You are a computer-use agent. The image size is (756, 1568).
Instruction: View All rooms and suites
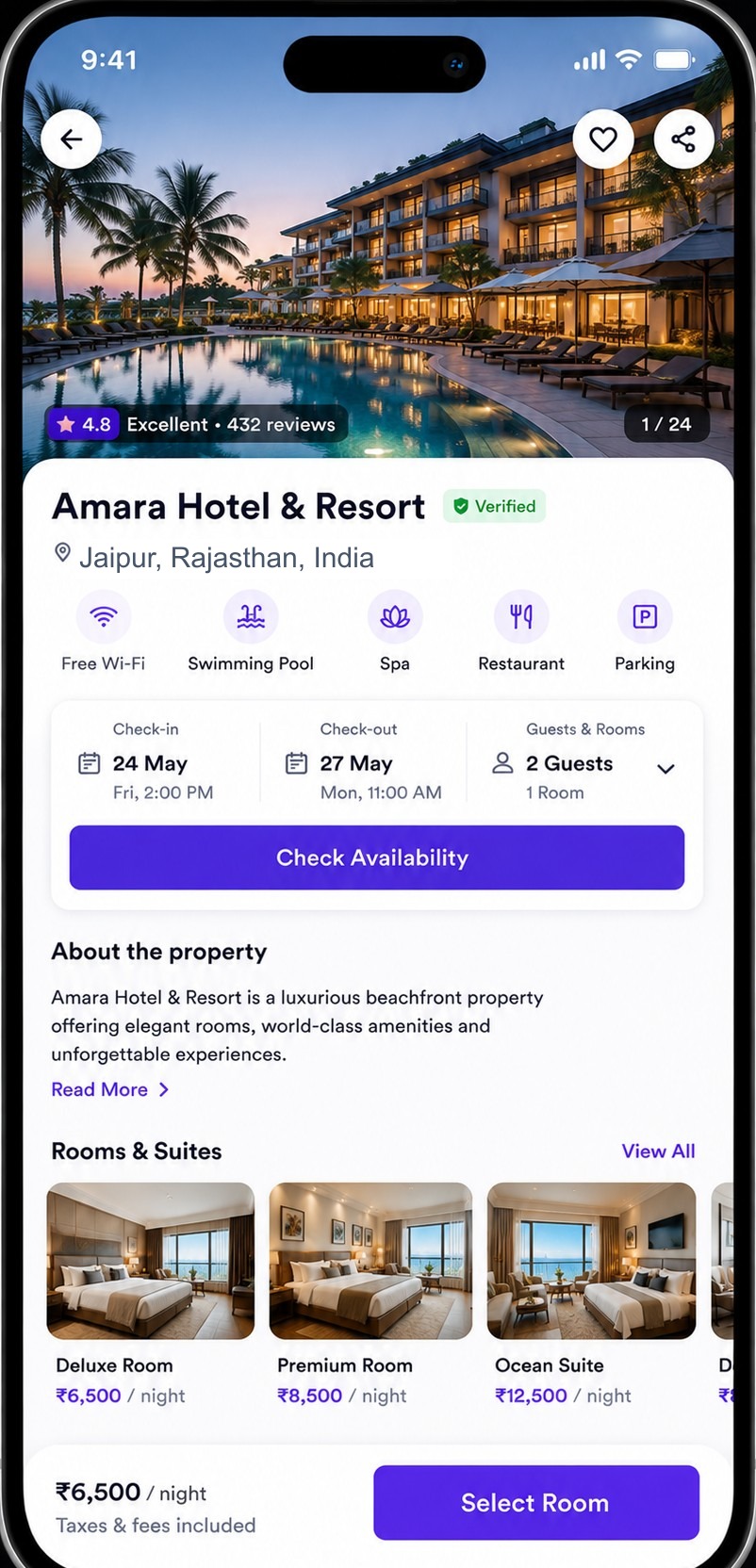coord(658,1151)
